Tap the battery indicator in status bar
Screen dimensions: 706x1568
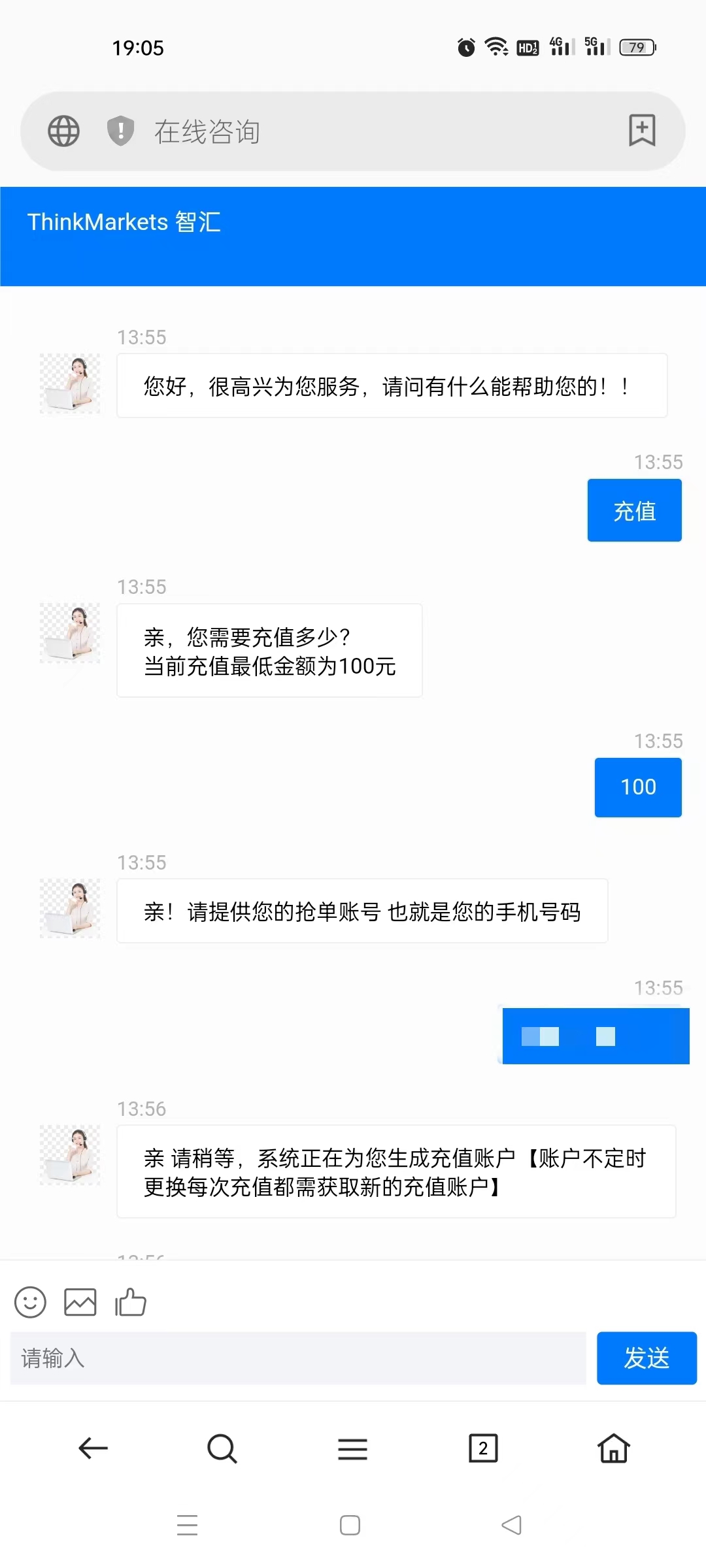pos(635,46)
